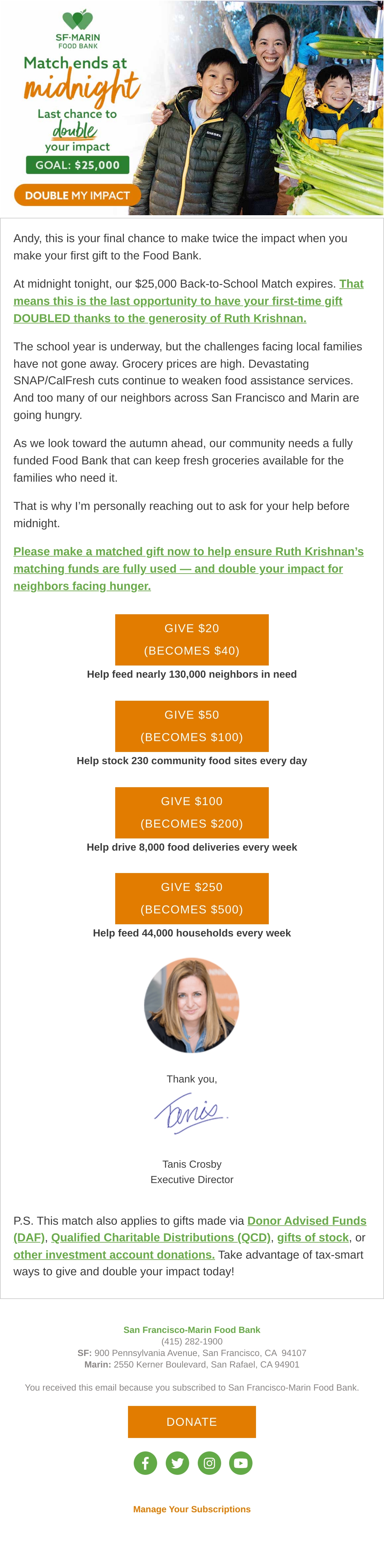Tap the orange DONATE button in the footer
Screen dimensions: 384x1568
[192, 1422]
